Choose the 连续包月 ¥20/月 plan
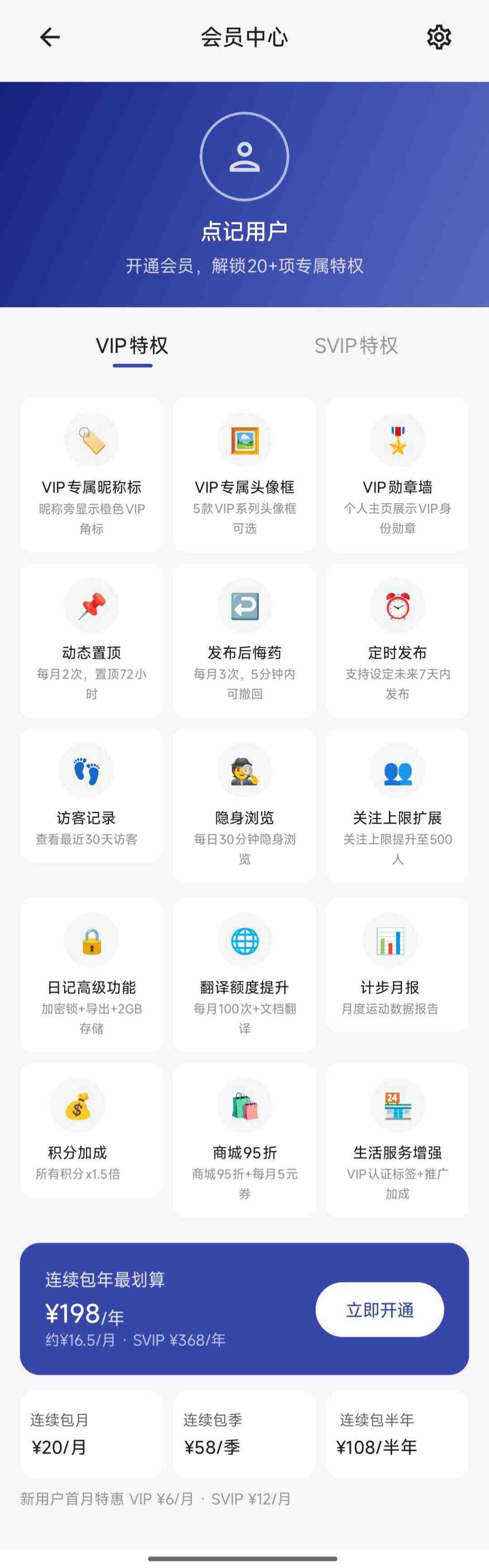This screenshot has height=1568, width=489. point(91,1434)
